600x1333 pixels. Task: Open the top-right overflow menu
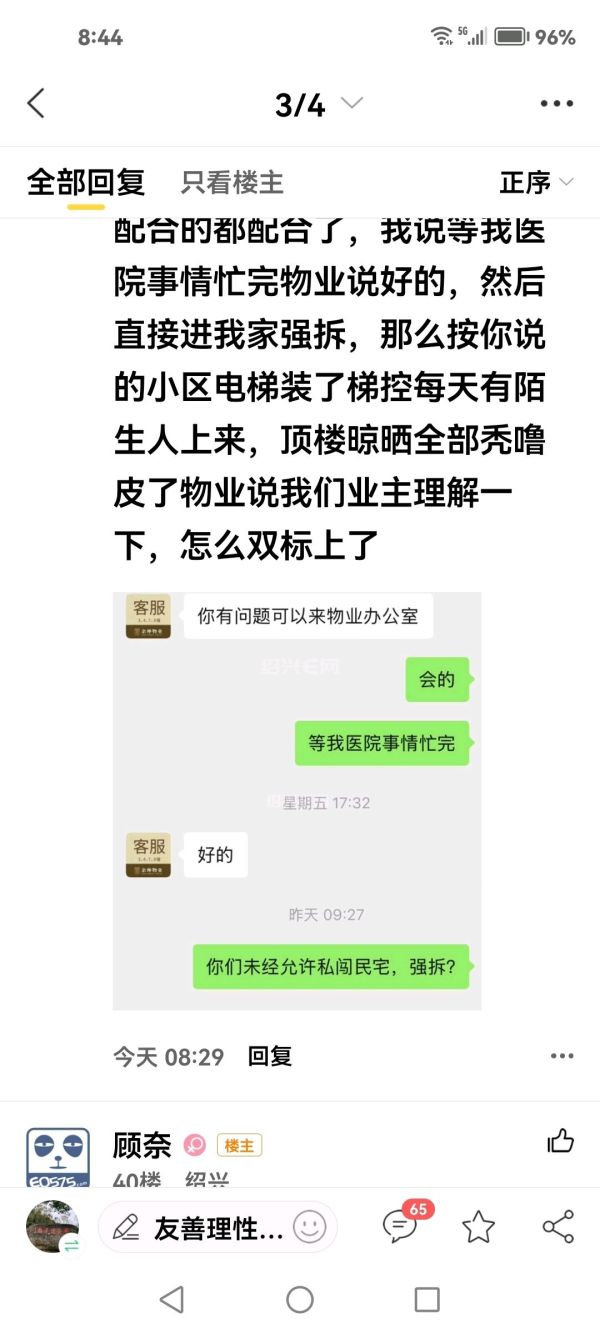click(556, 104)
